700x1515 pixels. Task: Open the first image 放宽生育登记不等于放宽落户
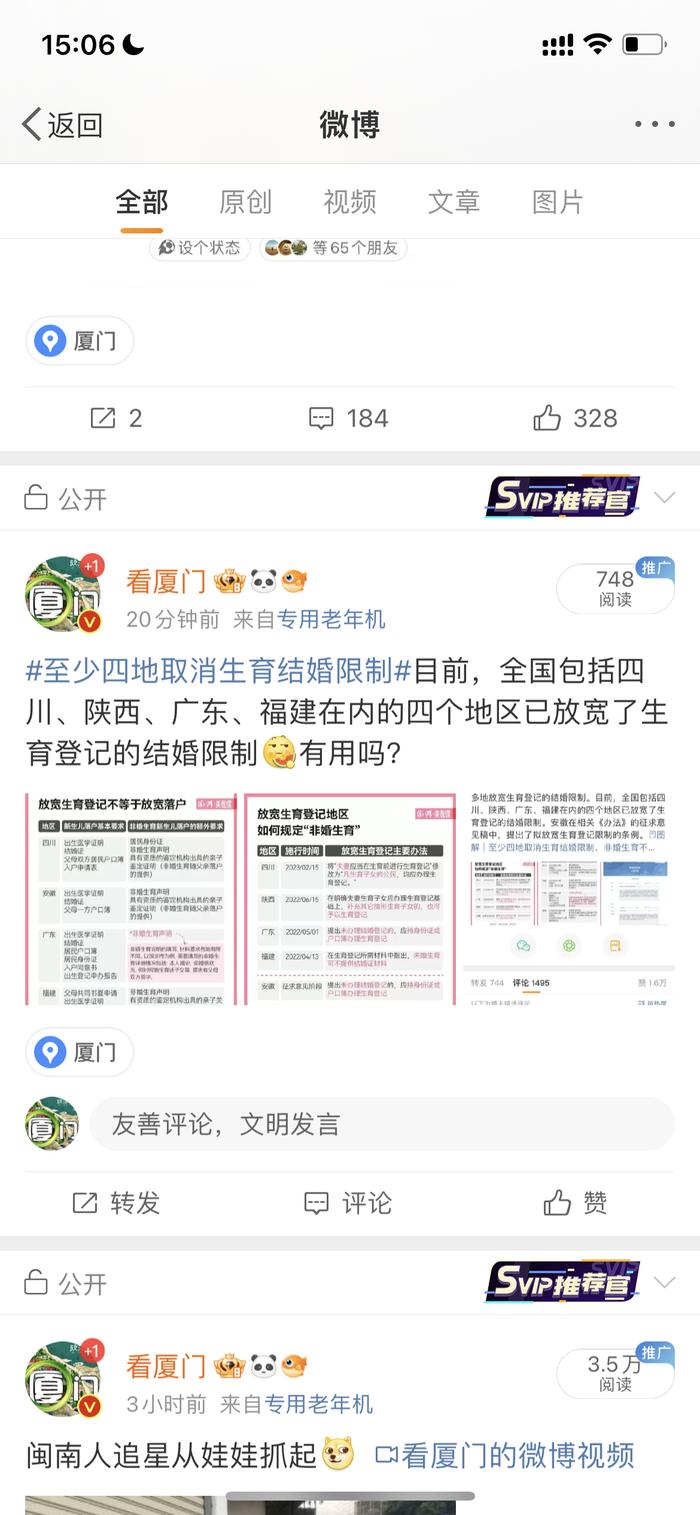131,899
